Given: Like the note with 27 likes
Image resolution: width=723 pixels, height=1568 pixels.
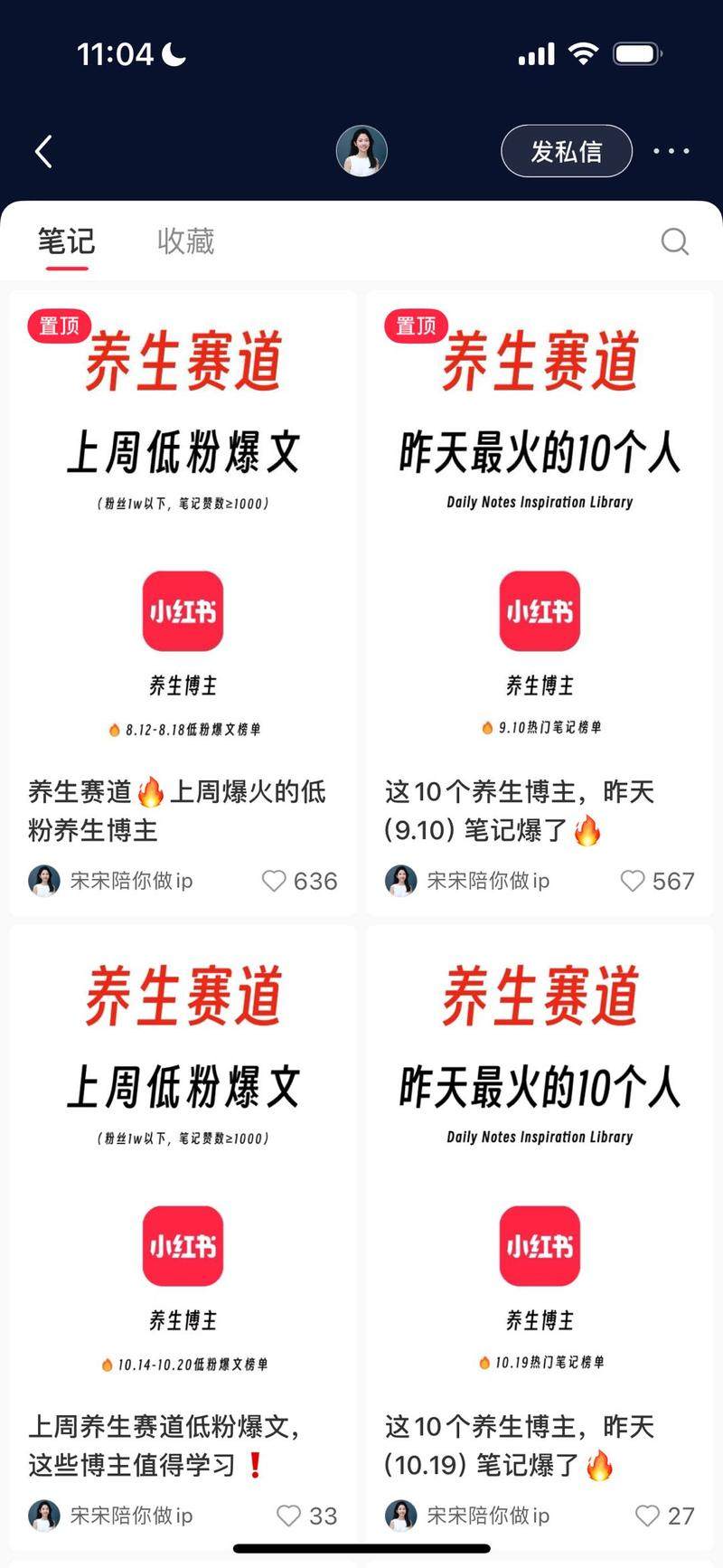Looking at the screenshot, I should 647,1516.
